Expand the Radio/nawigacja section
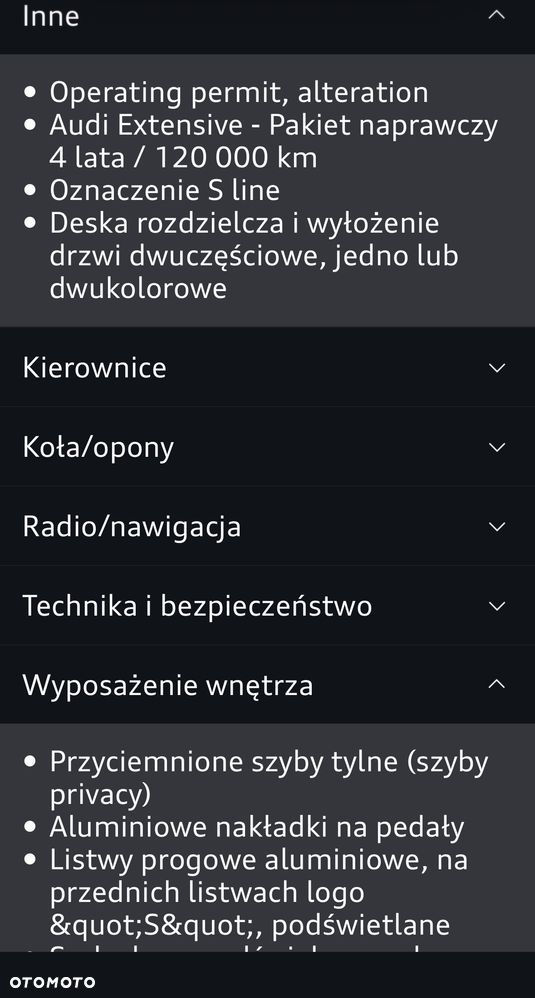The height and width of the screenshot is (998, 535). [267, 526]
